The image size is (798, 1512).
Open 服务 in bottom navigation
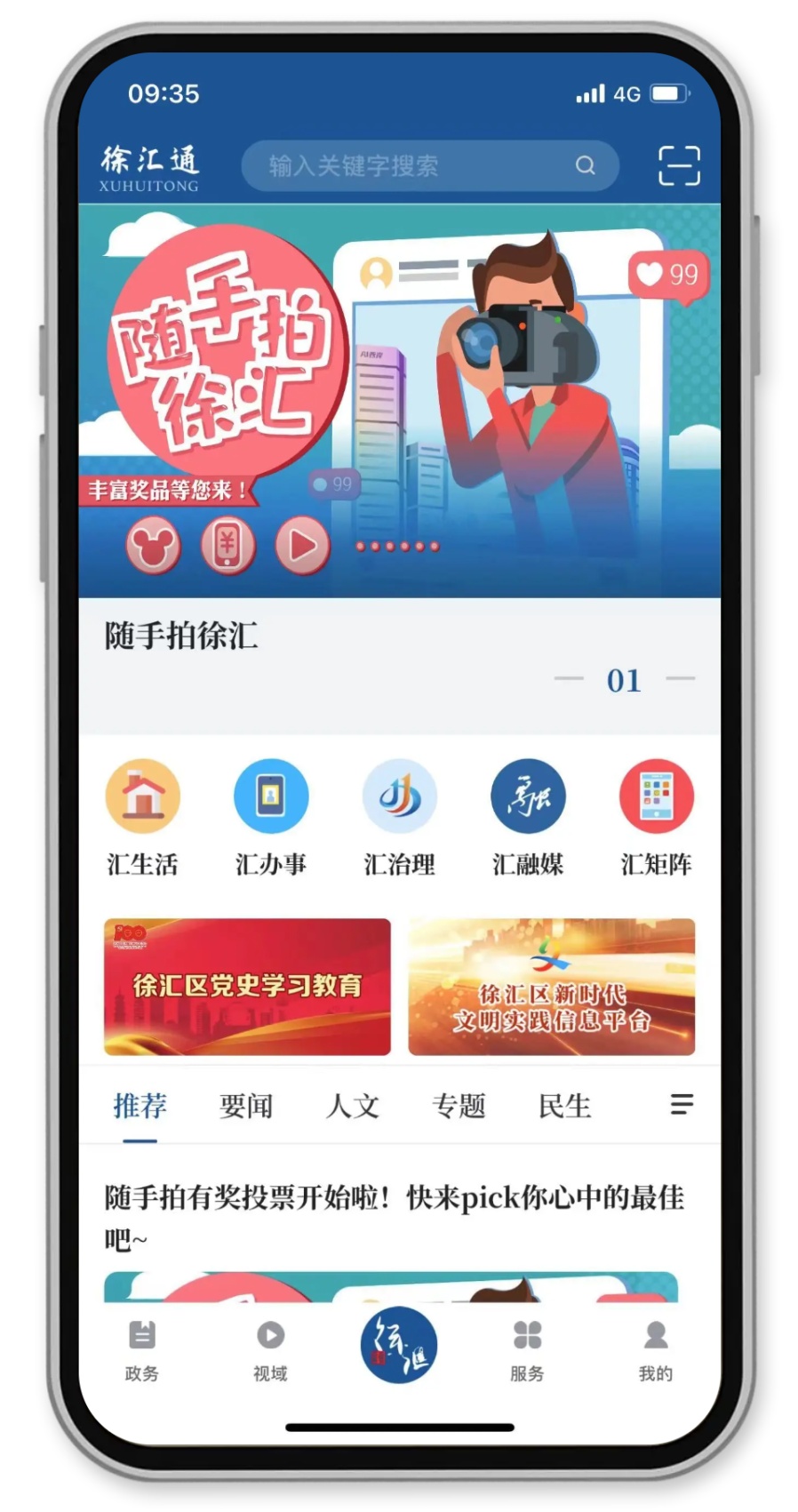(527, 1351)
